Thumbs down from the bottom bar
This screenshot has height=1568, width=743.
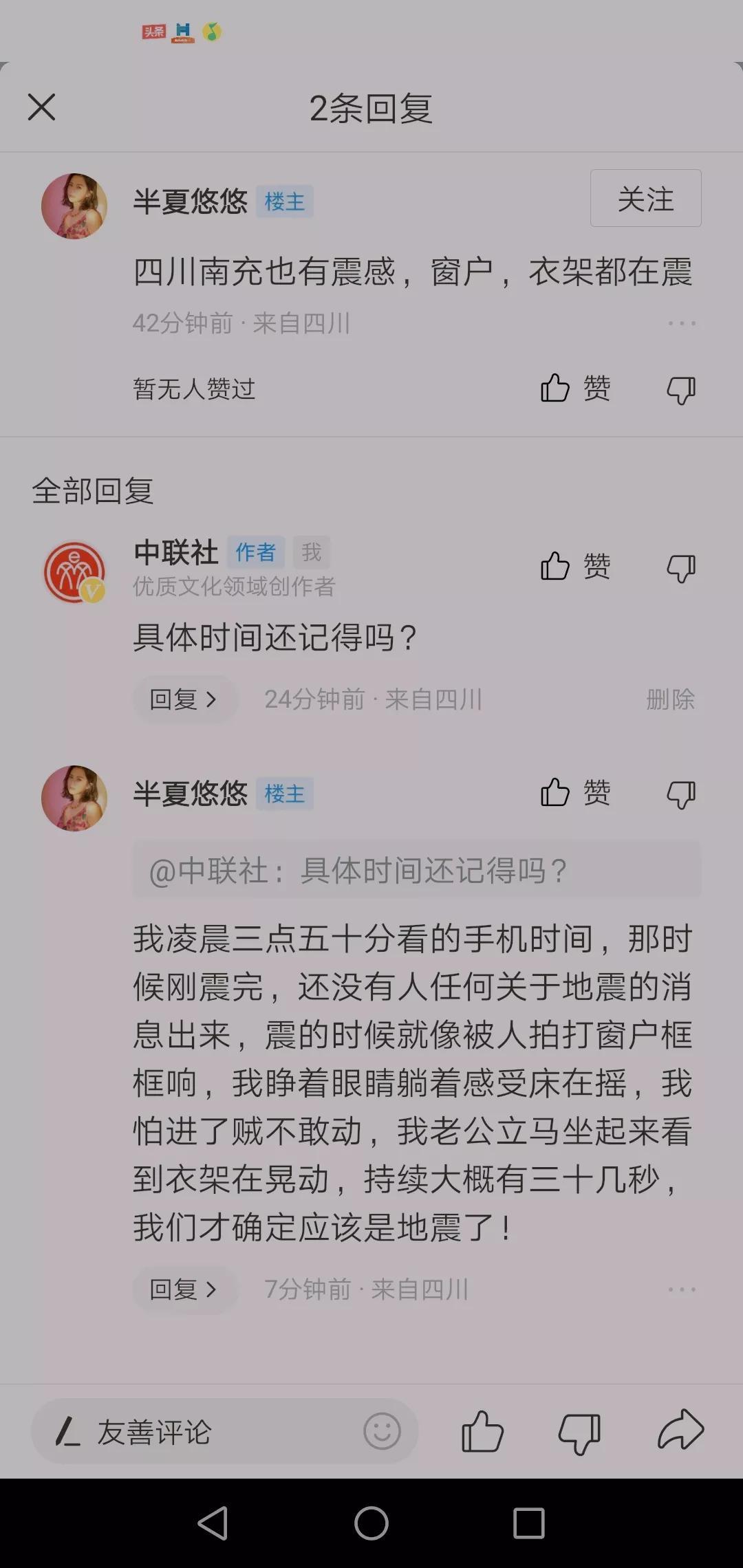tap(579, 1433)
